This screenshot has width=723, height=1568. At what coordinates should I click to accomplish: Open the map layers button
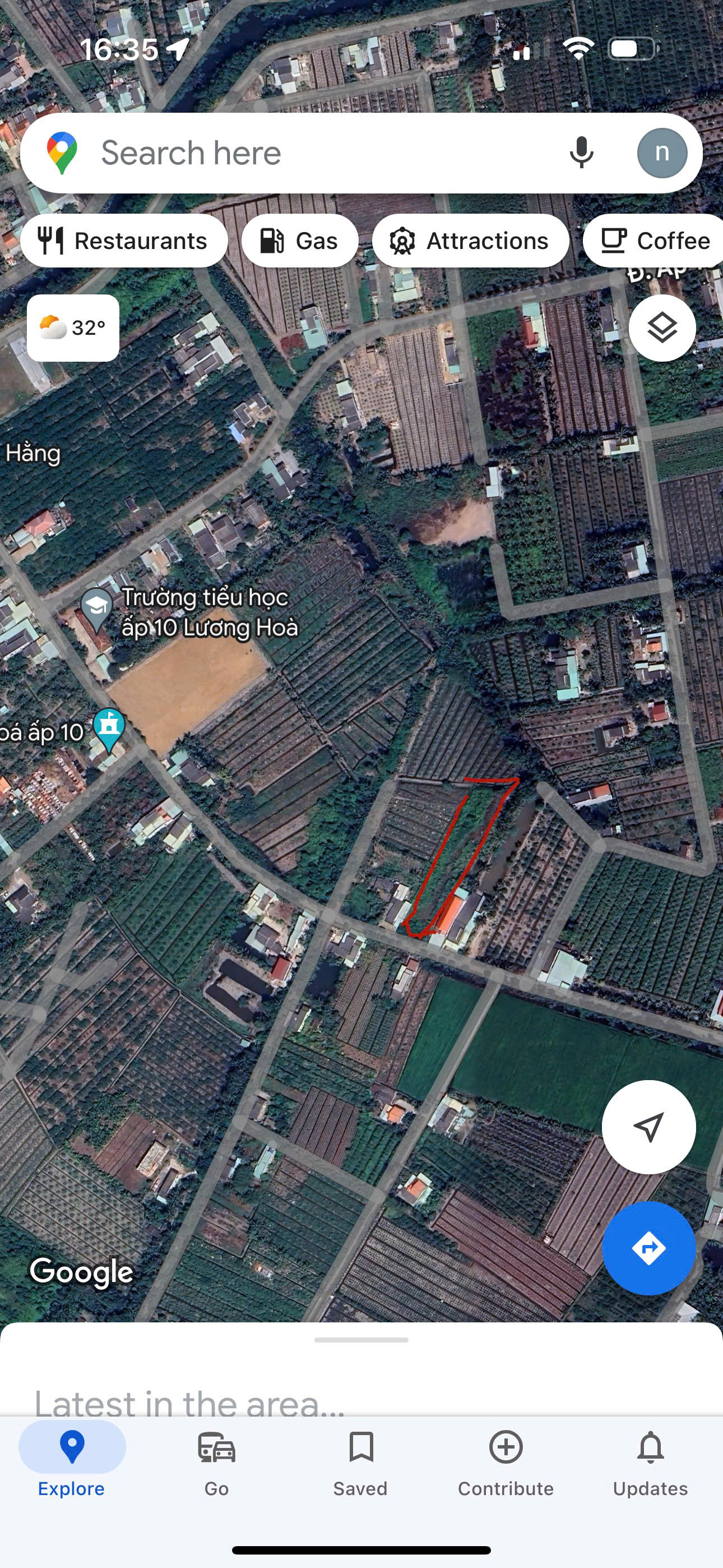[661, 328]
